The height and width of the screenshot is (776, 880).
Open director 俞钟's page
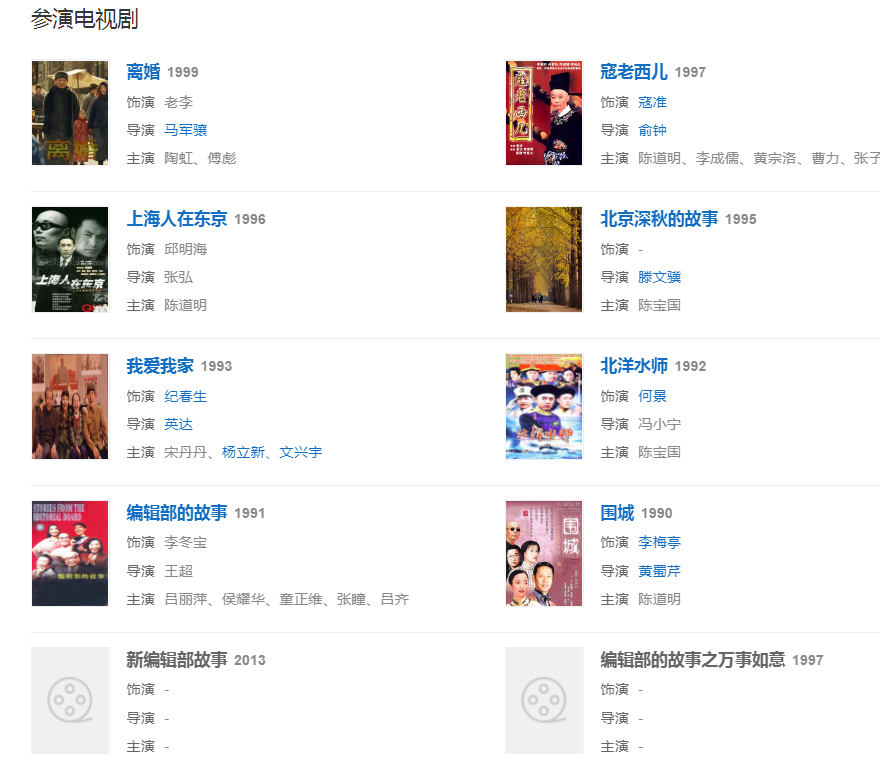click(652, 130)
